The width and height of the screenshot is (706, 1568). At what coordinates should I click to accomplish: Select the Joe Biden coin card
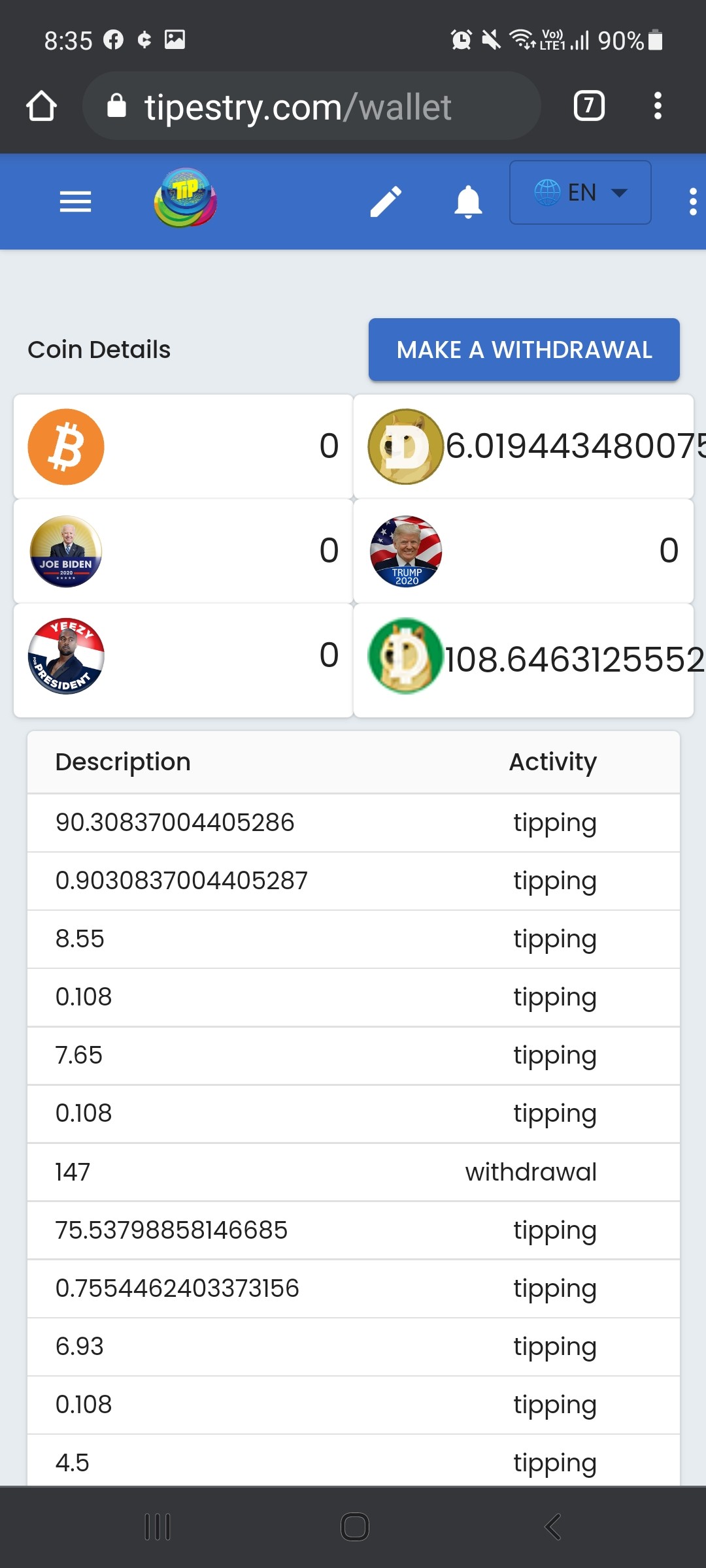[x=183, y=551]
